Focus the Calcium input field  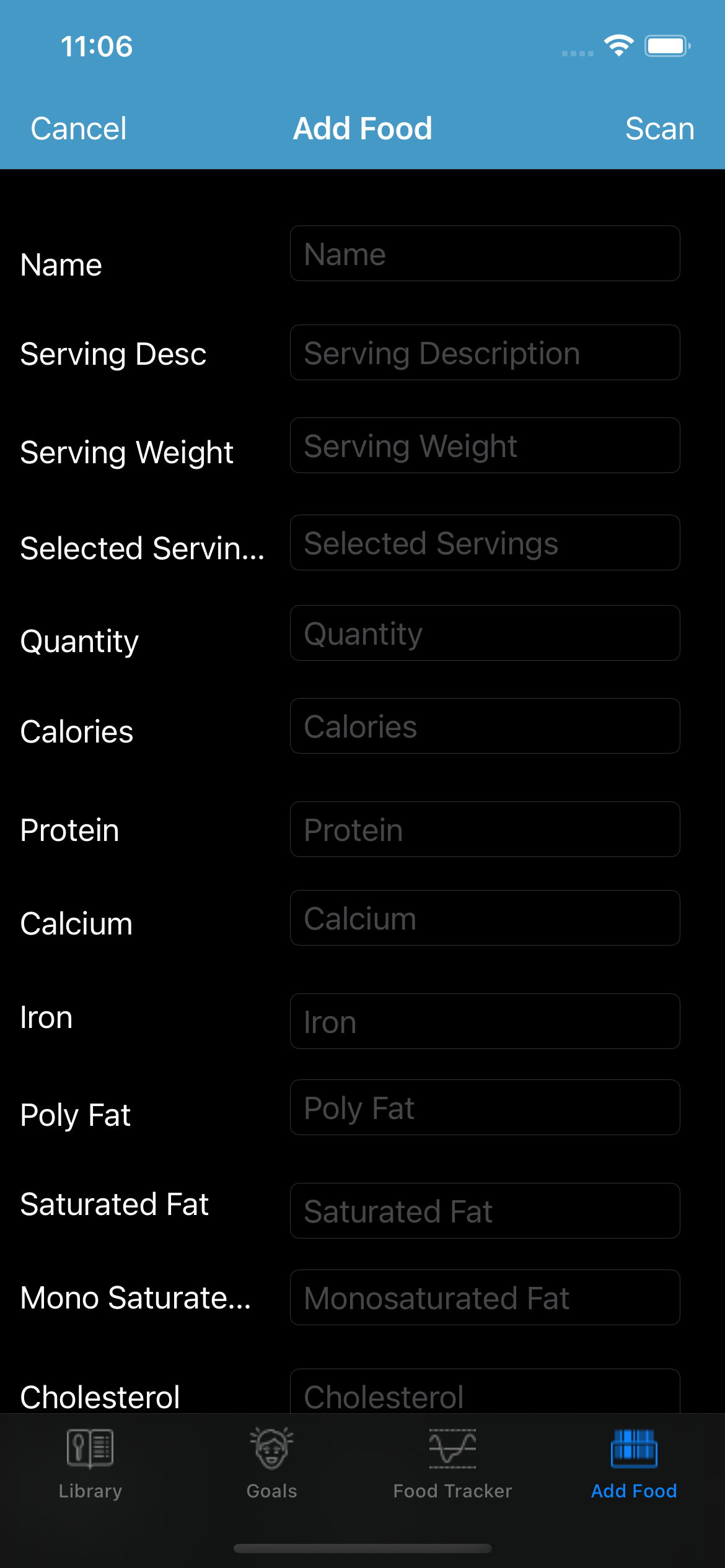485,918
